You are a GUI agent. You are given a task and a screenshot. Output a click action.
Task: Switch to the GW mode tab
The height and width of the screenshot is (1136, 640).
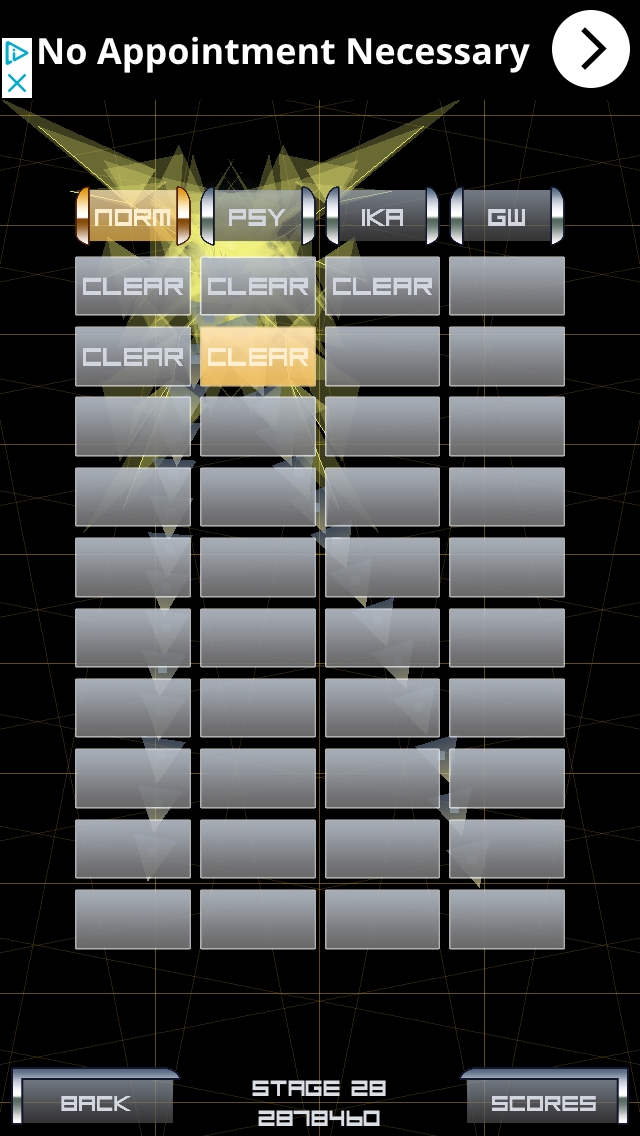(x=506, y=216)
